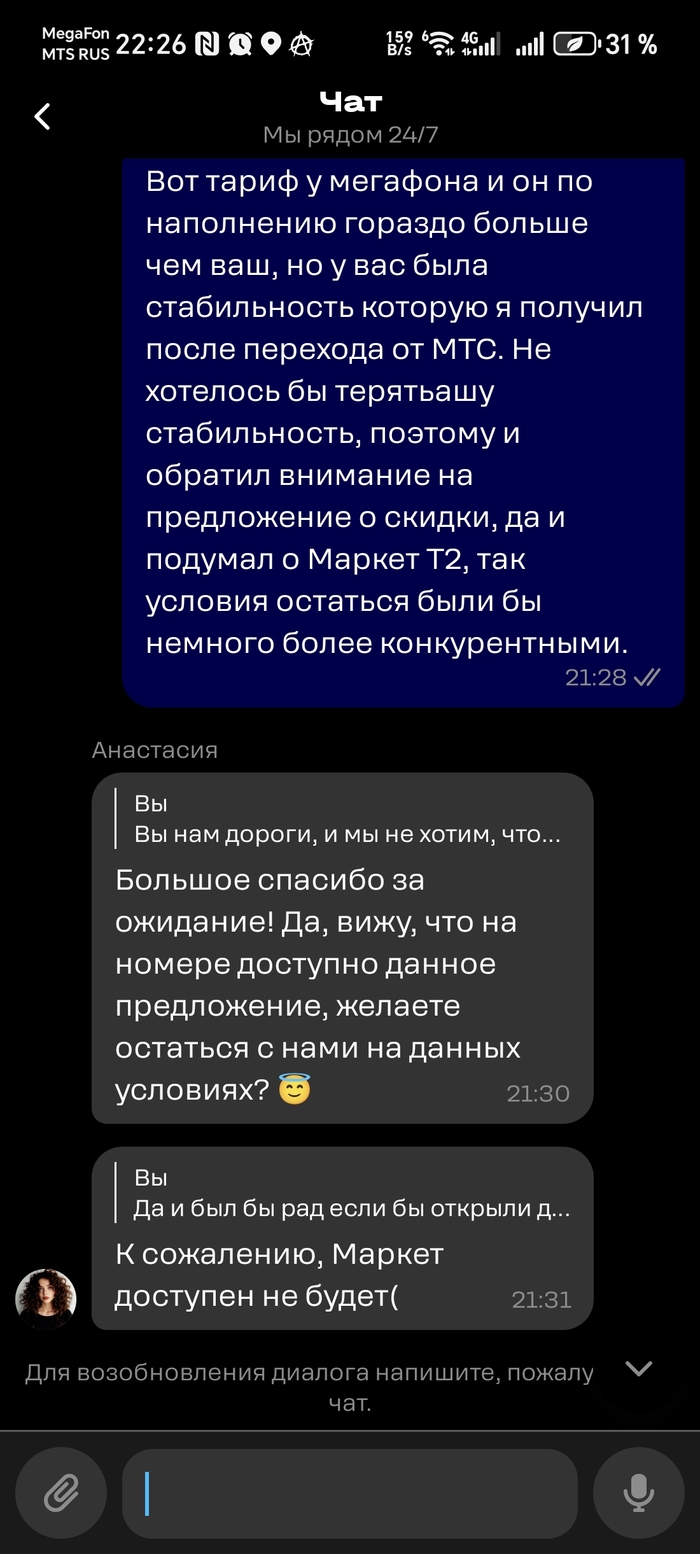Start voice message with microphone button

(x=638, y=1494)
